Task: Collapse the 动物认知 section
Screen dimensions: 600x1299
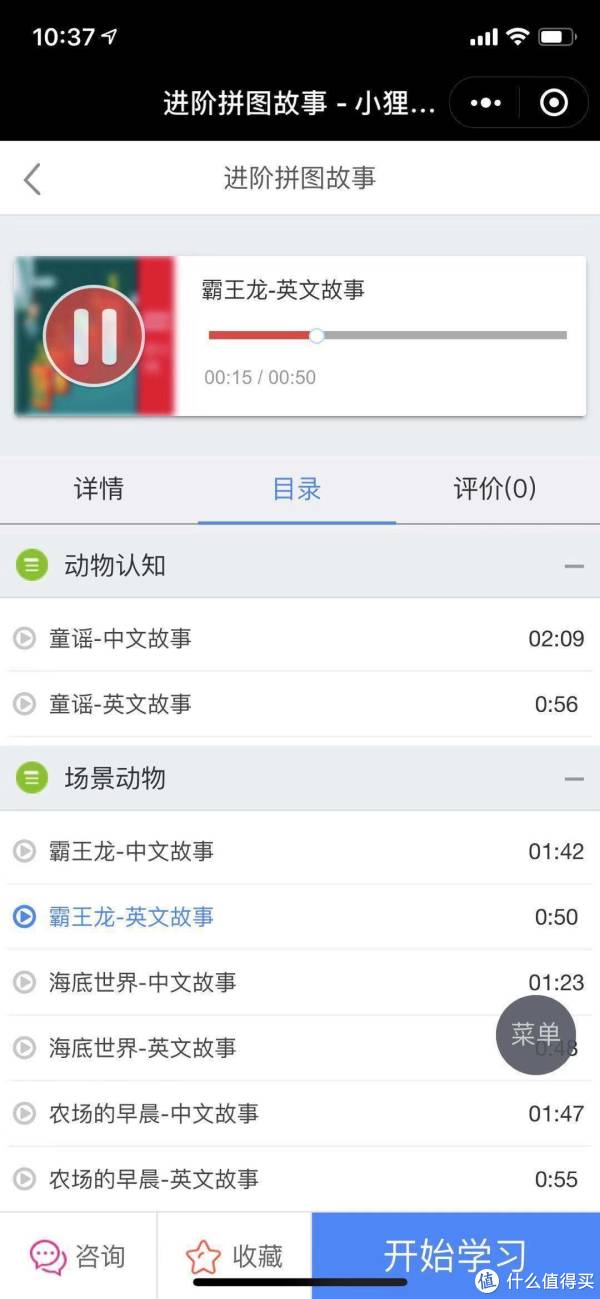Action: click(x=574, y=566)
